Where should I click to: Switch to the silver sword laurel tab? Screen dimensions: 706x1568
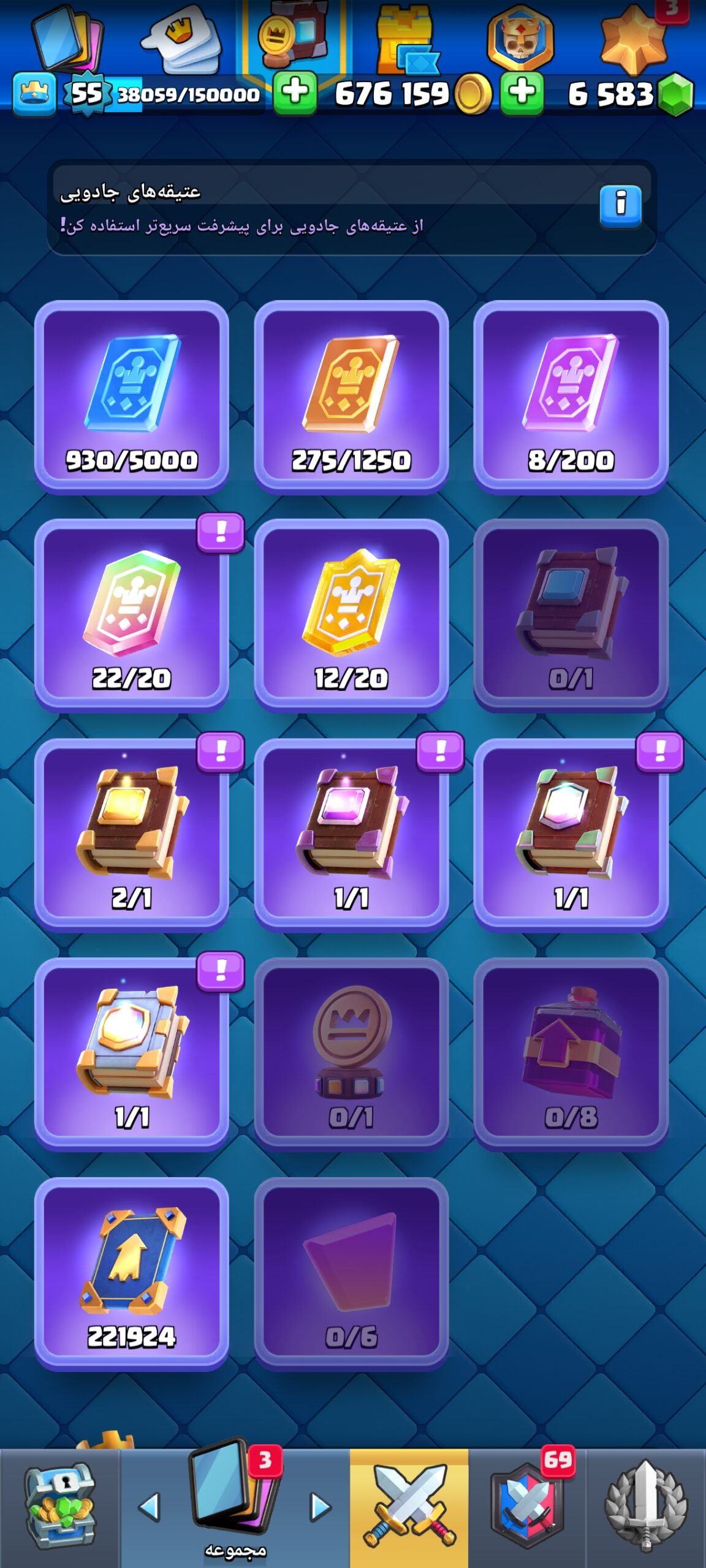click(x=646, y=1508)
